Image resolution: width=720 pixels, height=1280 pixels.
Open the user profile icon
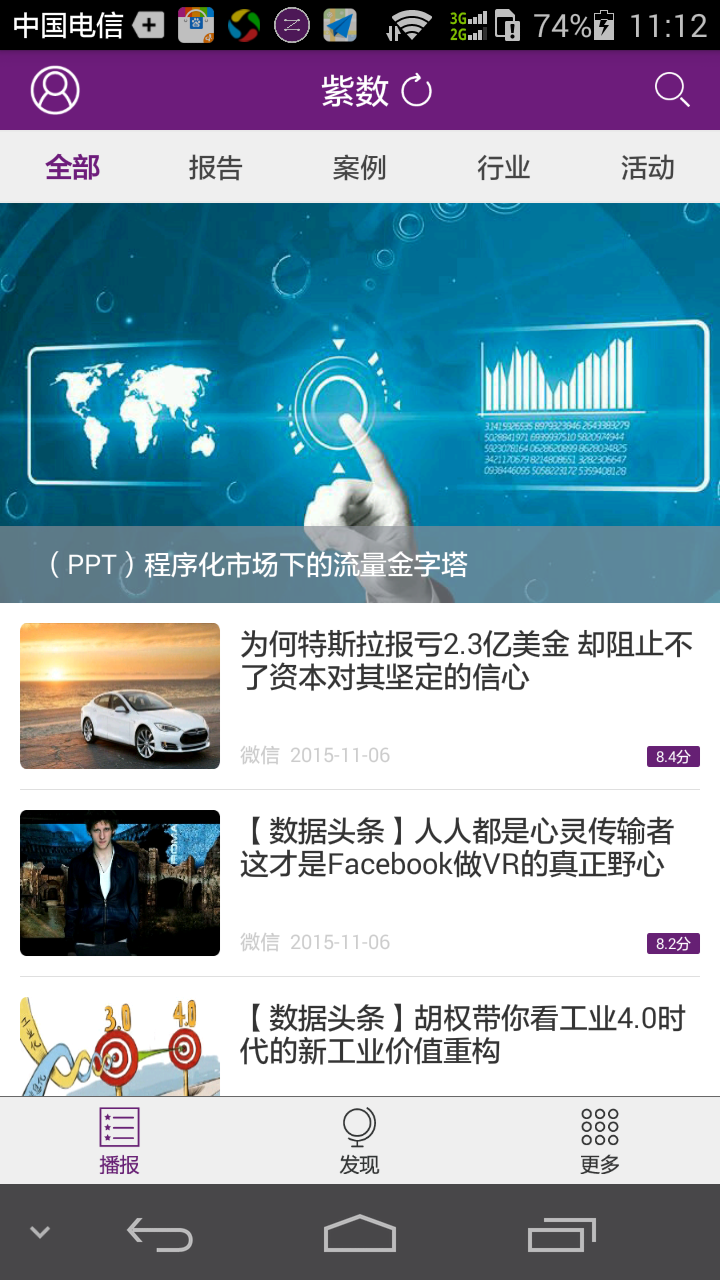(55, 91)
